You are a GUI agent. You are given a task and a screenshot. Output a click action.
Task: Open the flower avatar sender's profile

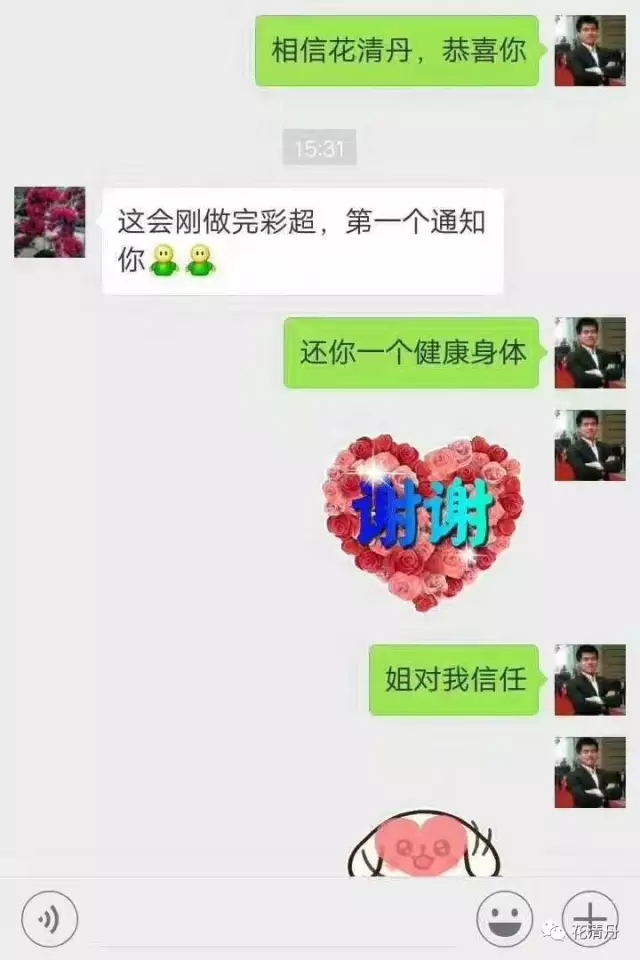point(49,222)
